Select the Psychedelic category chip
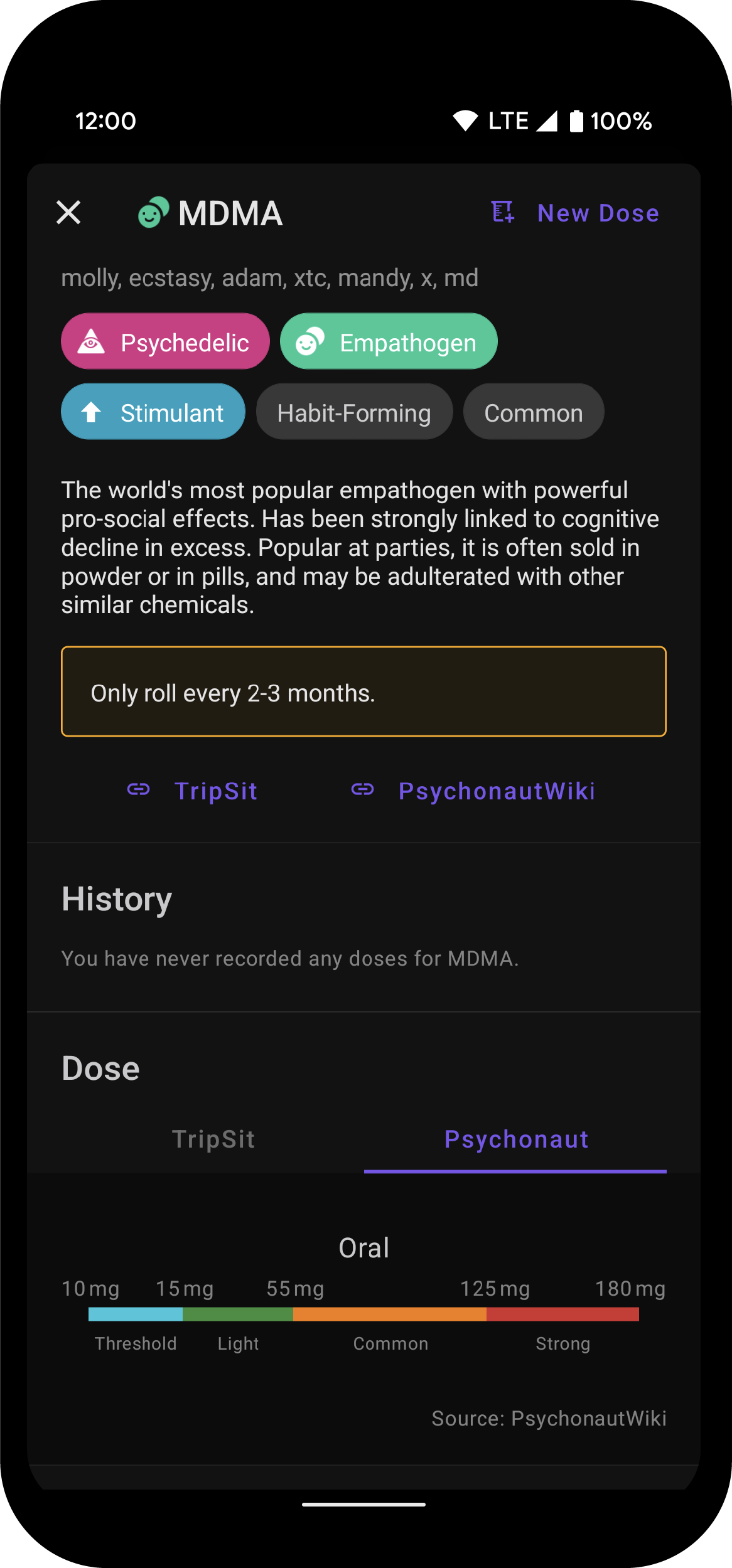Screen dimensions: 732x1568 point(165,342)
